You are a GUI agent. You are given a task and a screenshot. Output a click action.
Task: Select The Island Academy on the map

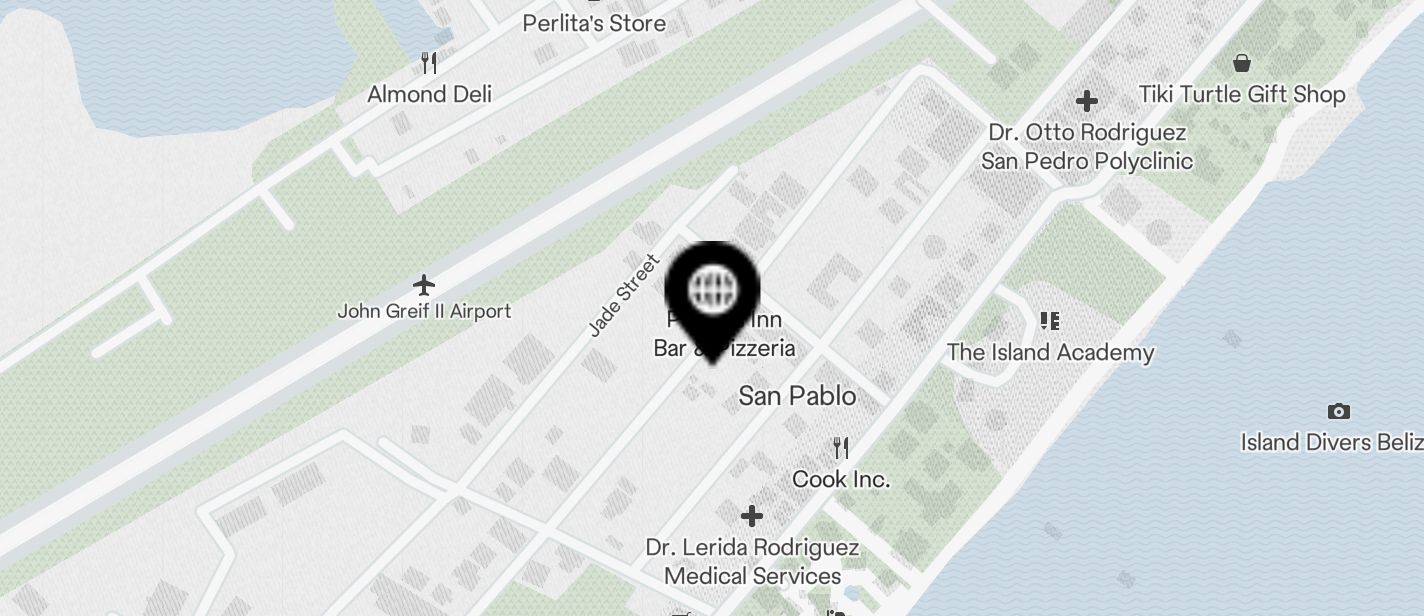pyautogui.click(x=1049, y=321)
